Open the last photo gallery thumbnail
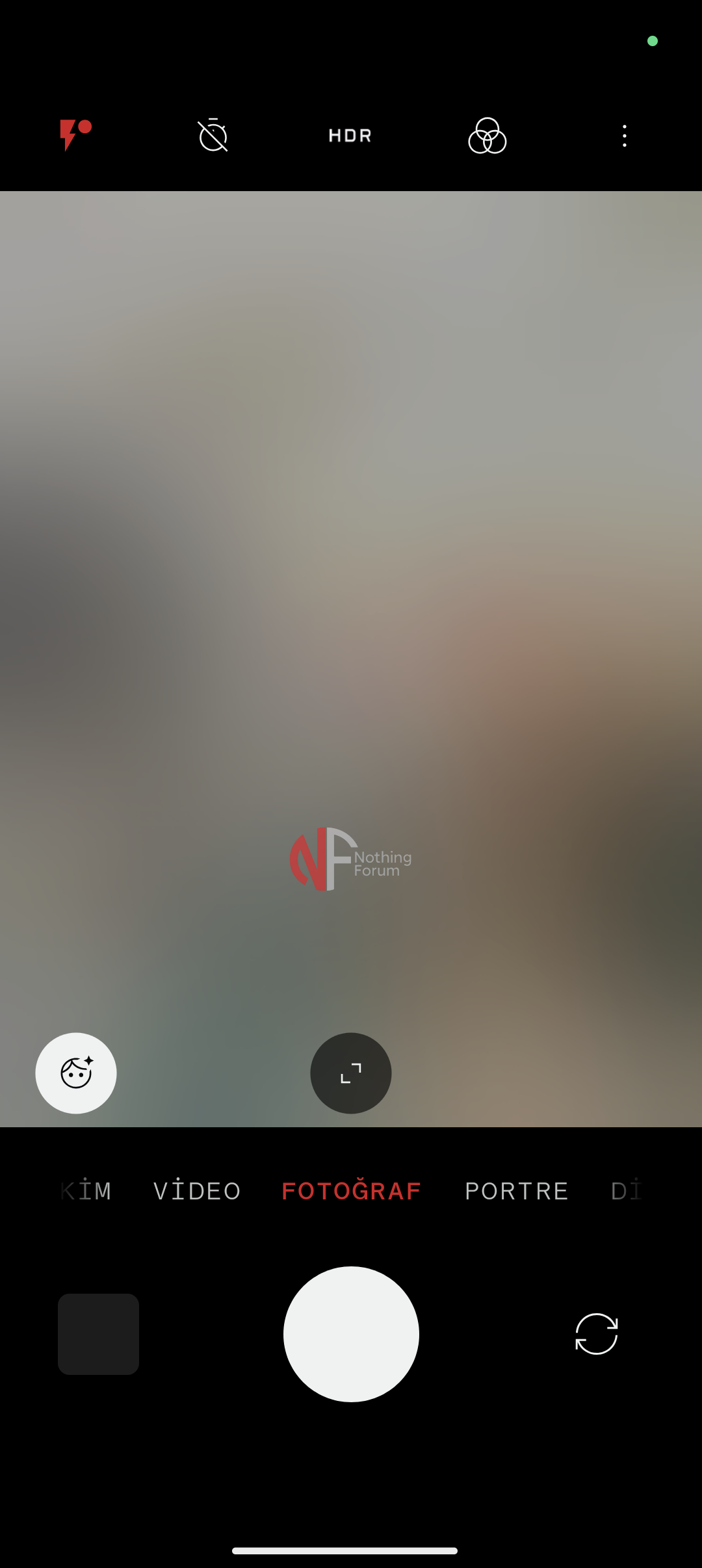The width and height of the screenshot is (702, 1568). pos(98,1334)
